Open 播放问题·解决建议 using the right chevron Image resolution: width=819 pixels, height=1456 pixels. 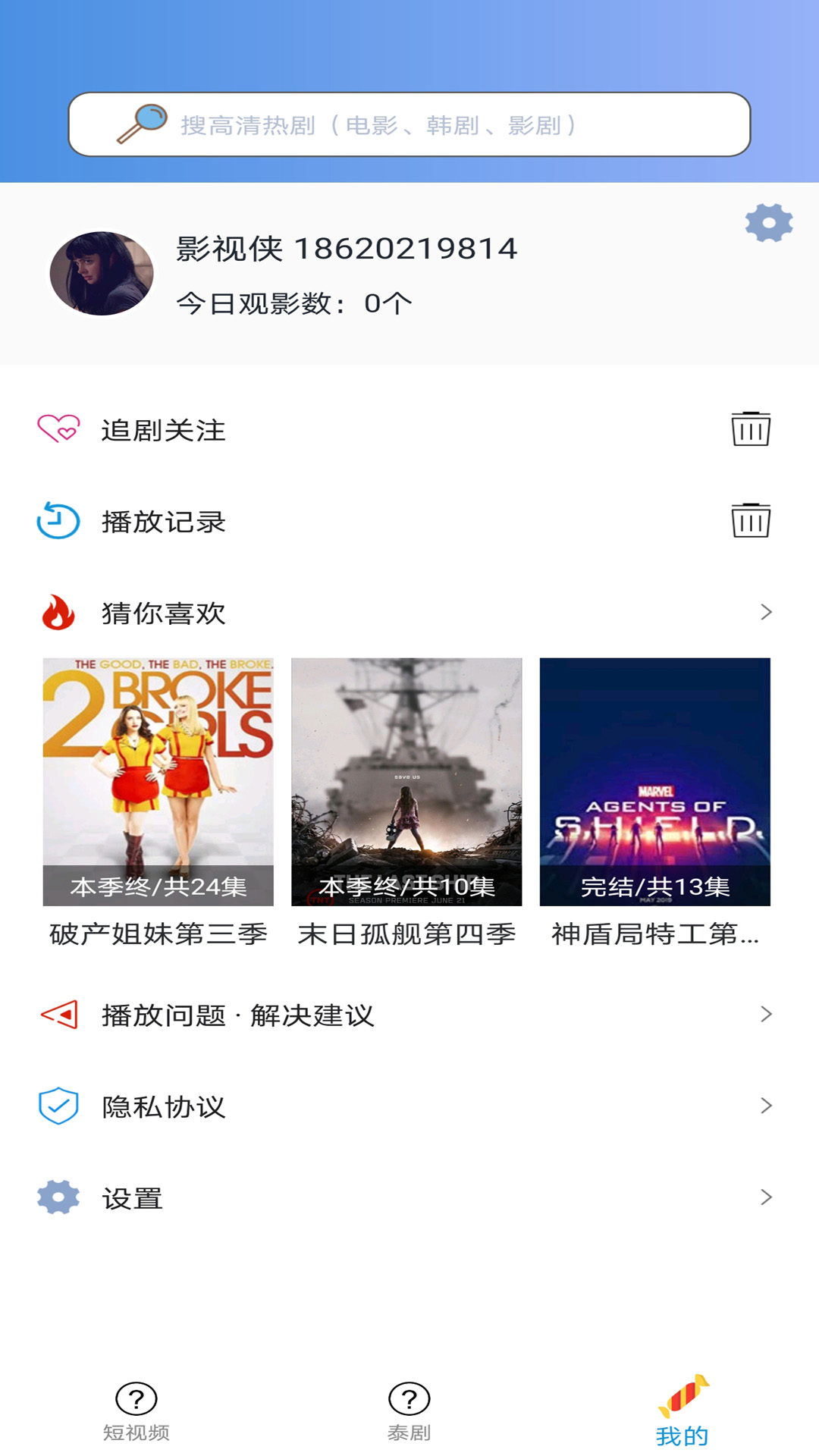coord(765,1012)
